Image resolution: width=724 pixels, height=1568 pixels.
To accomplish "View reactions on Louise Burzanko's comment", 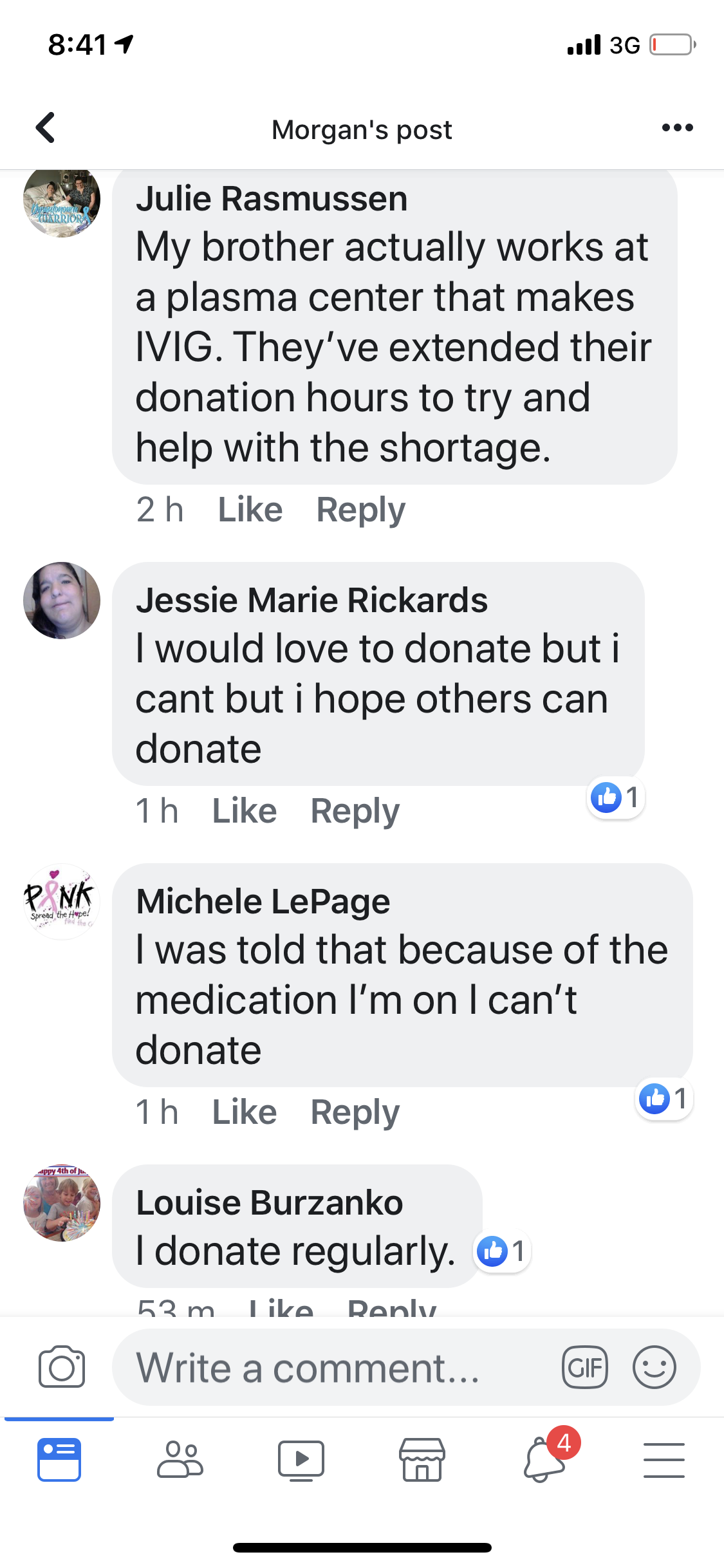I will click(502, 1251).
